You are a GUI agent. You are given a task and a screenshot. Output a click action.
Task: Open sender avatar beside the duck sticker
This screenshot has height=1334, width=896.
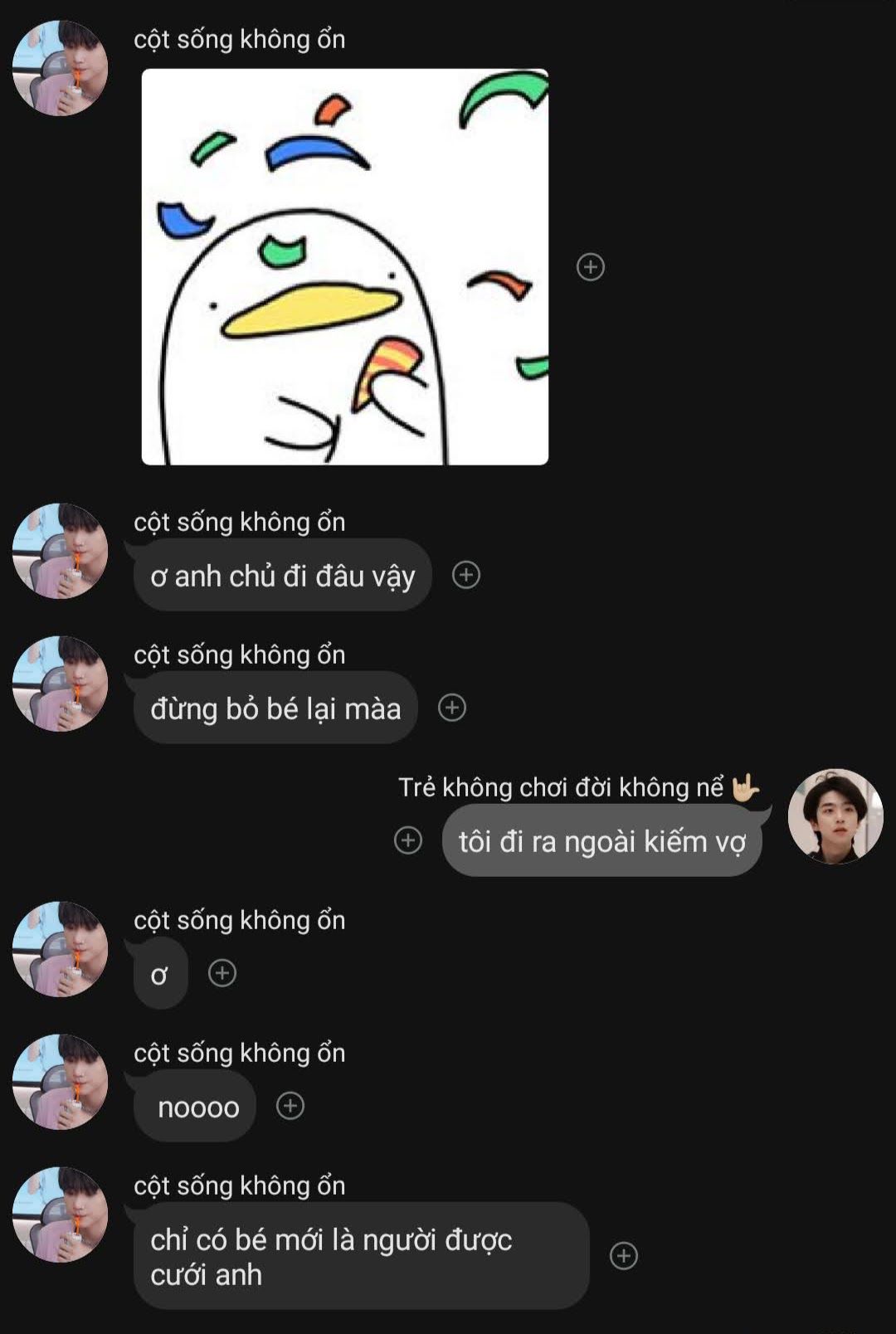[61, 68]
